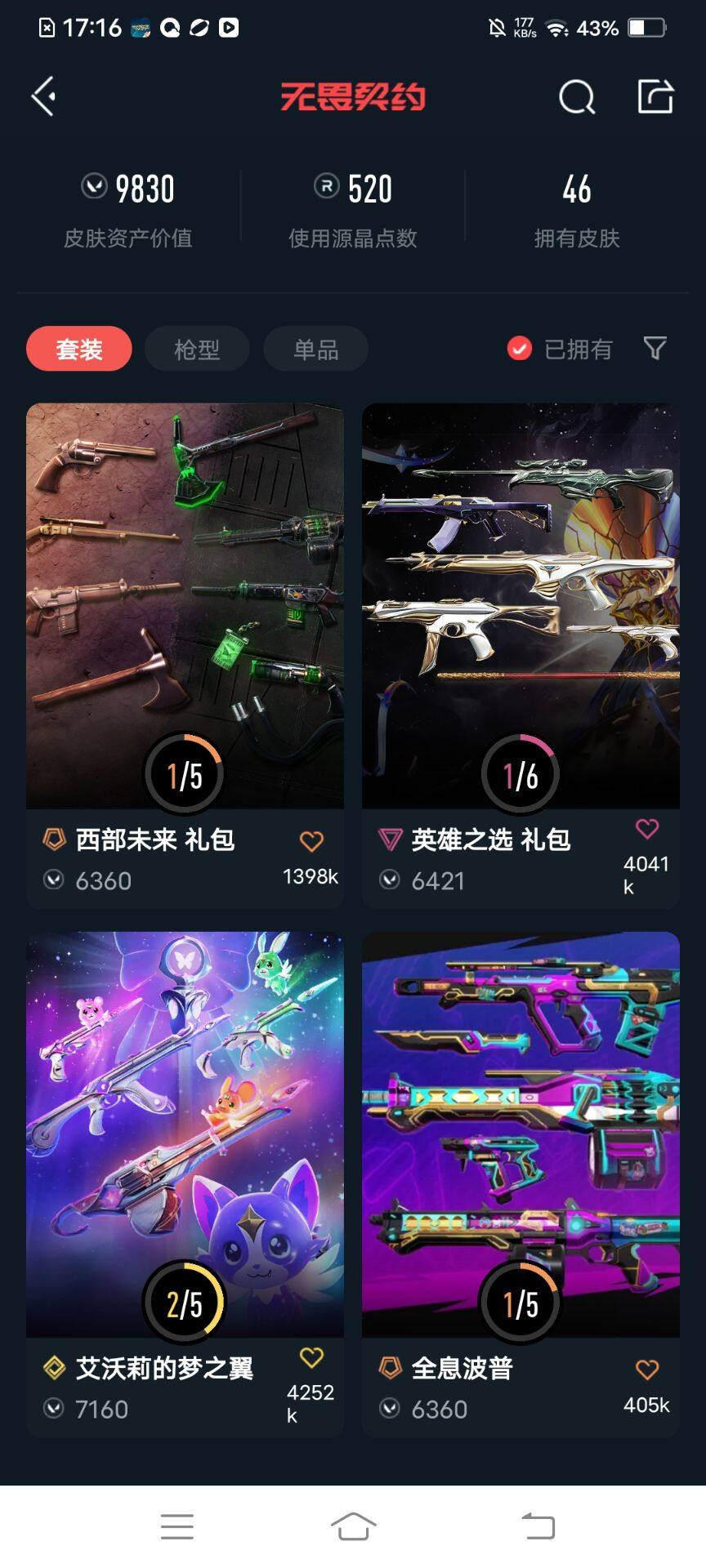The height and width of the screenshot is (1568, 706).
Task: Switch to the 单品 tab
Action: click(315, 350)
